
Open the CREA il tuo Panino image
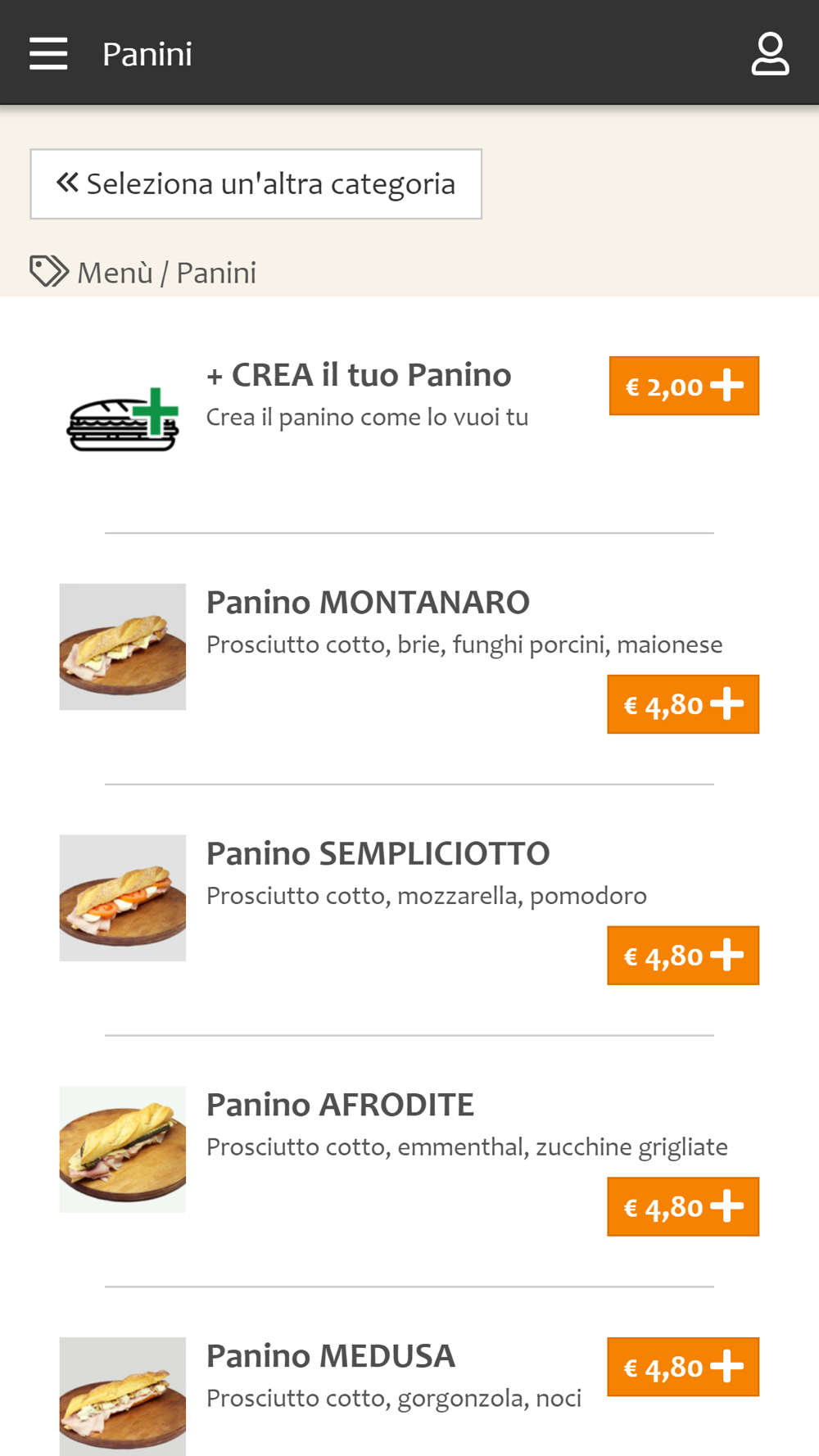[123, 420]
